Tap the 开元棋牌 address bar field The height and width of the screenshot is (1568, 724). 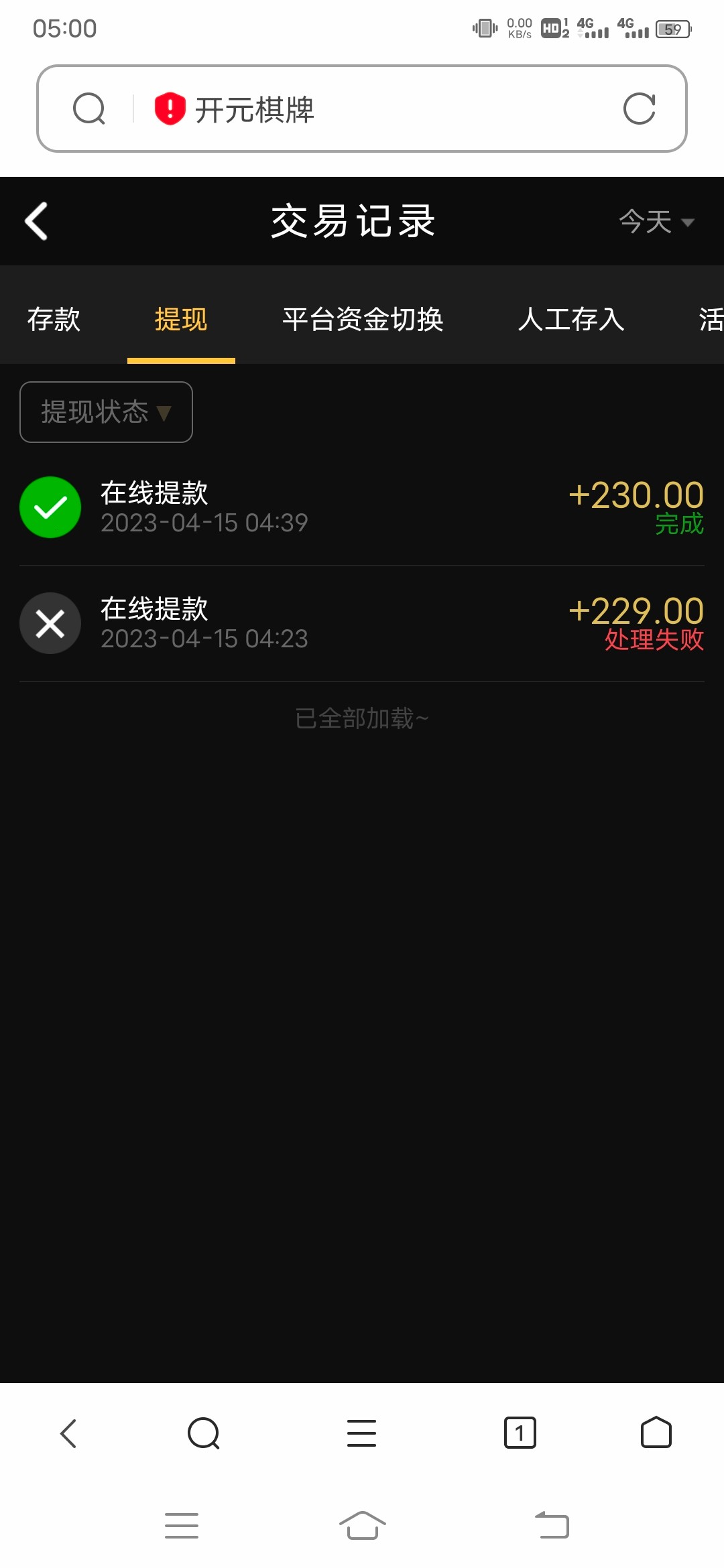tap(375, 109)
